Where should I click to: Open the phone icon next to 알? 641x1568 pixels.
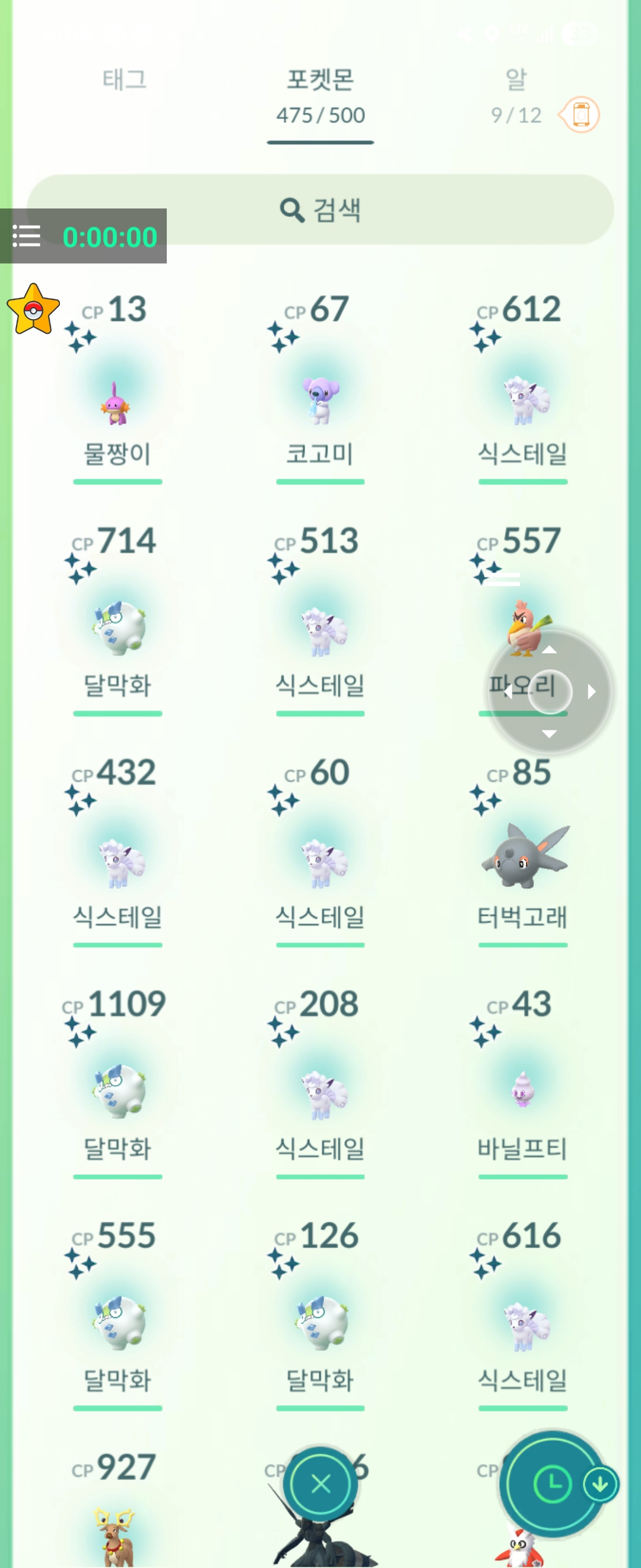point(580,115)
